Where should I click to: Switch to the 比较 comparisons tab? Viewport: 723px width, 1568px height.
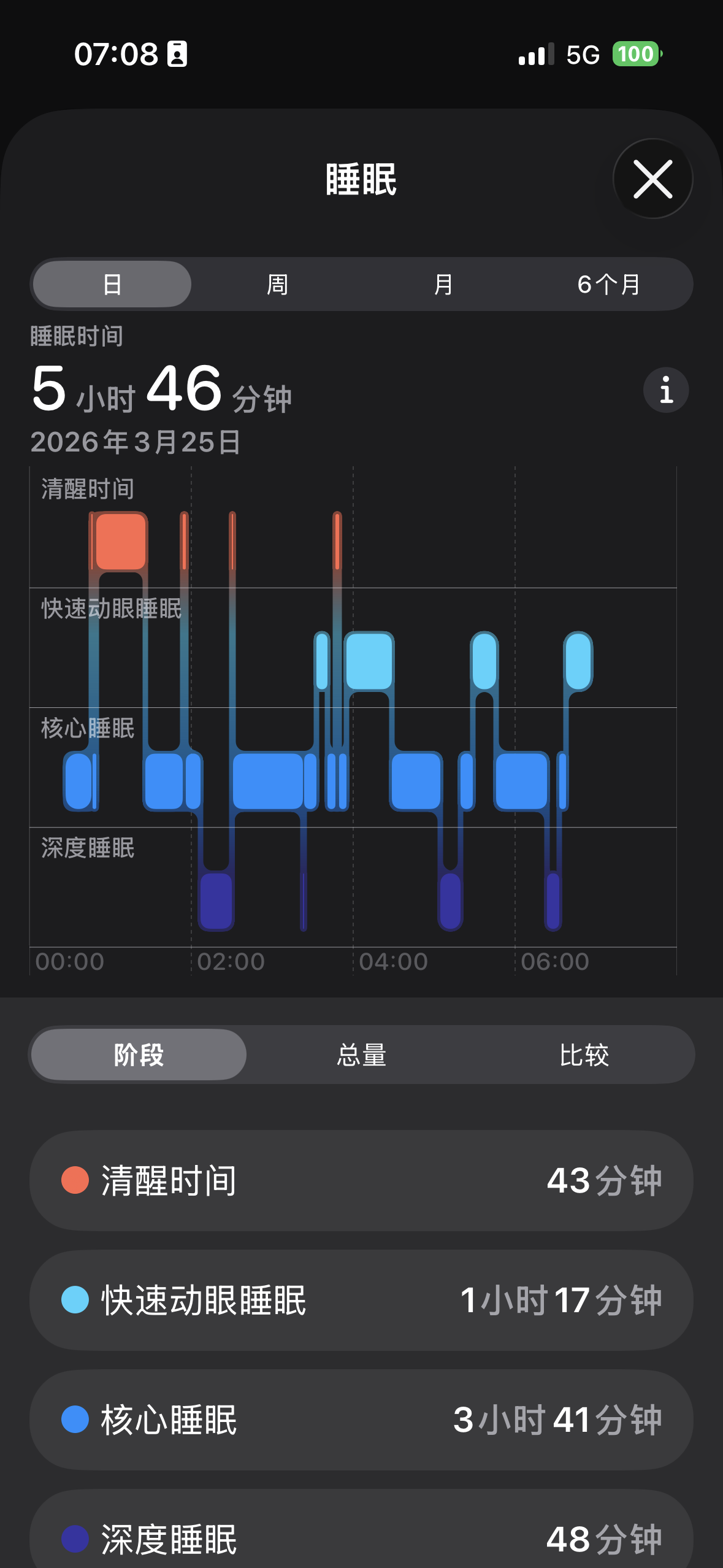pos(584,1055)
